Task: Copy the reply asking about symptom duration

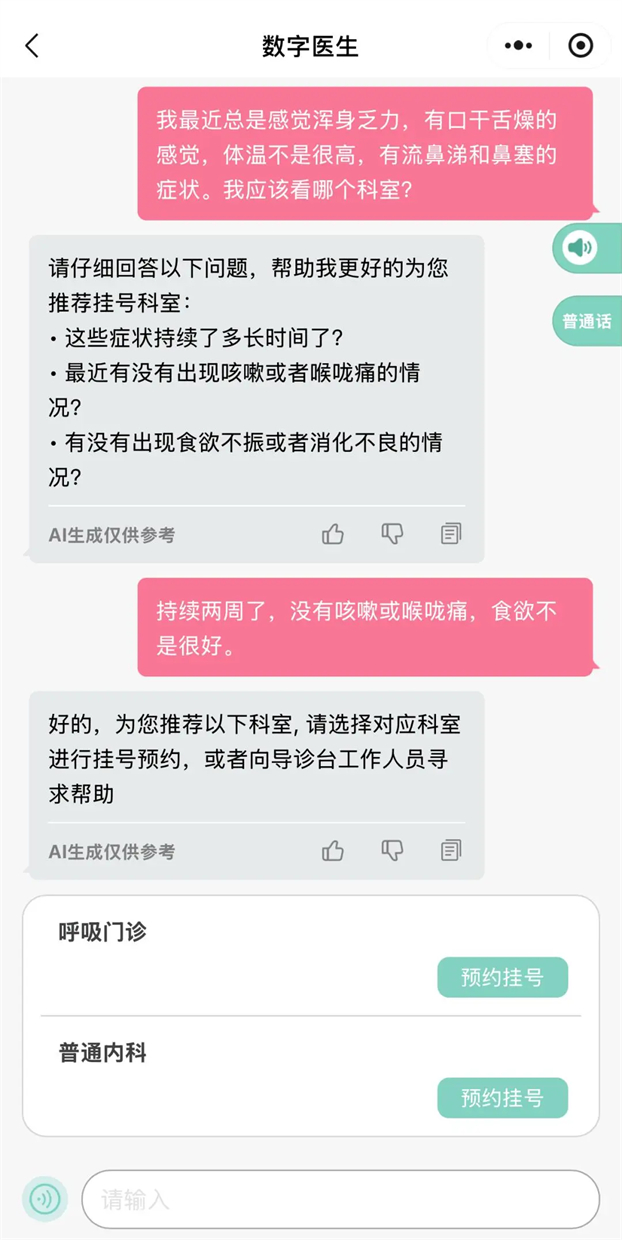Action: (451, 534)
